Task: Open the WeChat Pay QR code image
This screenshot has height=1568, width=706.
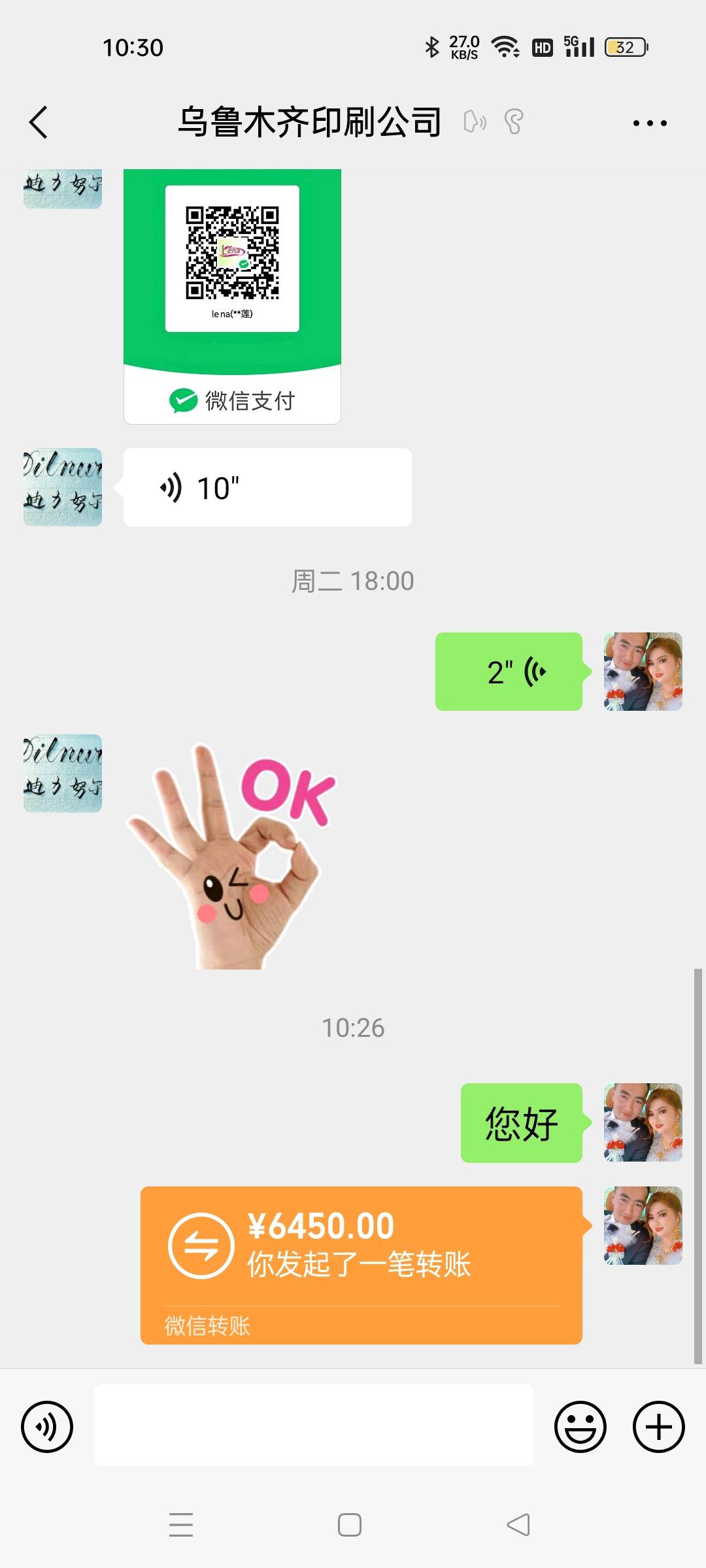Action: pyautogui.click(x=232, y=297)
